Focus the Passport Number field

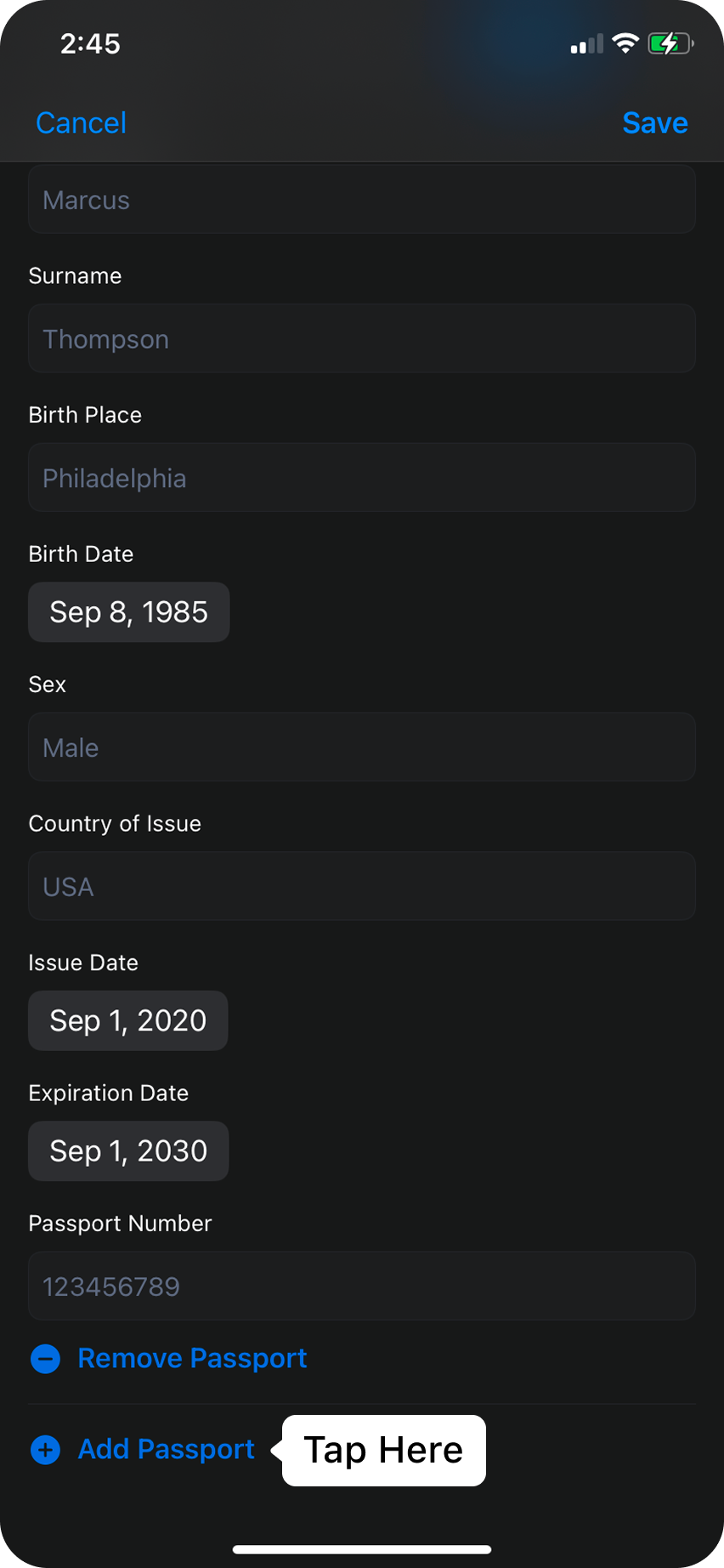point(361,1286)
